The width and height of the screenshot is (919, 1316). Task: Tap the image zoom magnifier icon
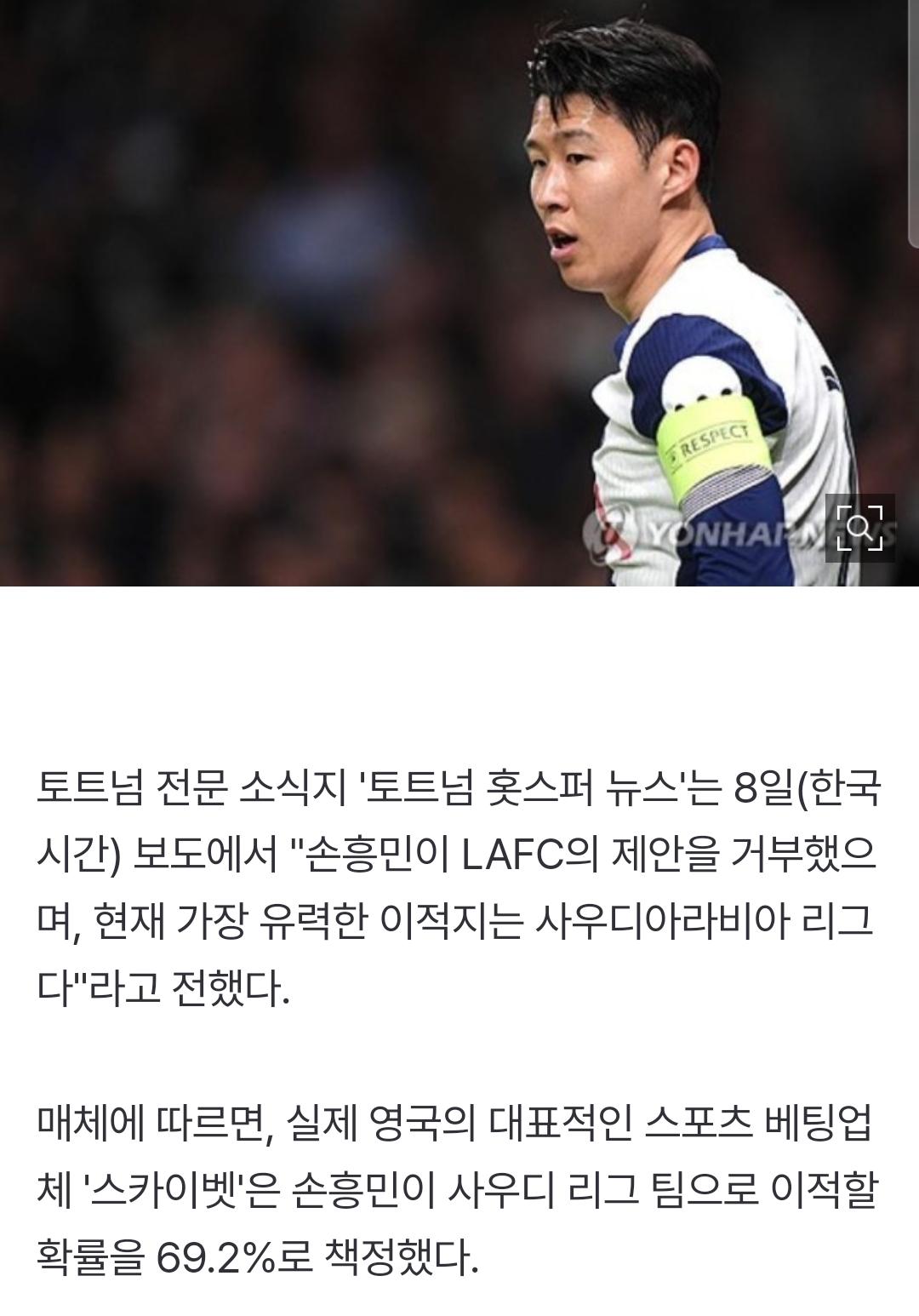pos(859,528)
